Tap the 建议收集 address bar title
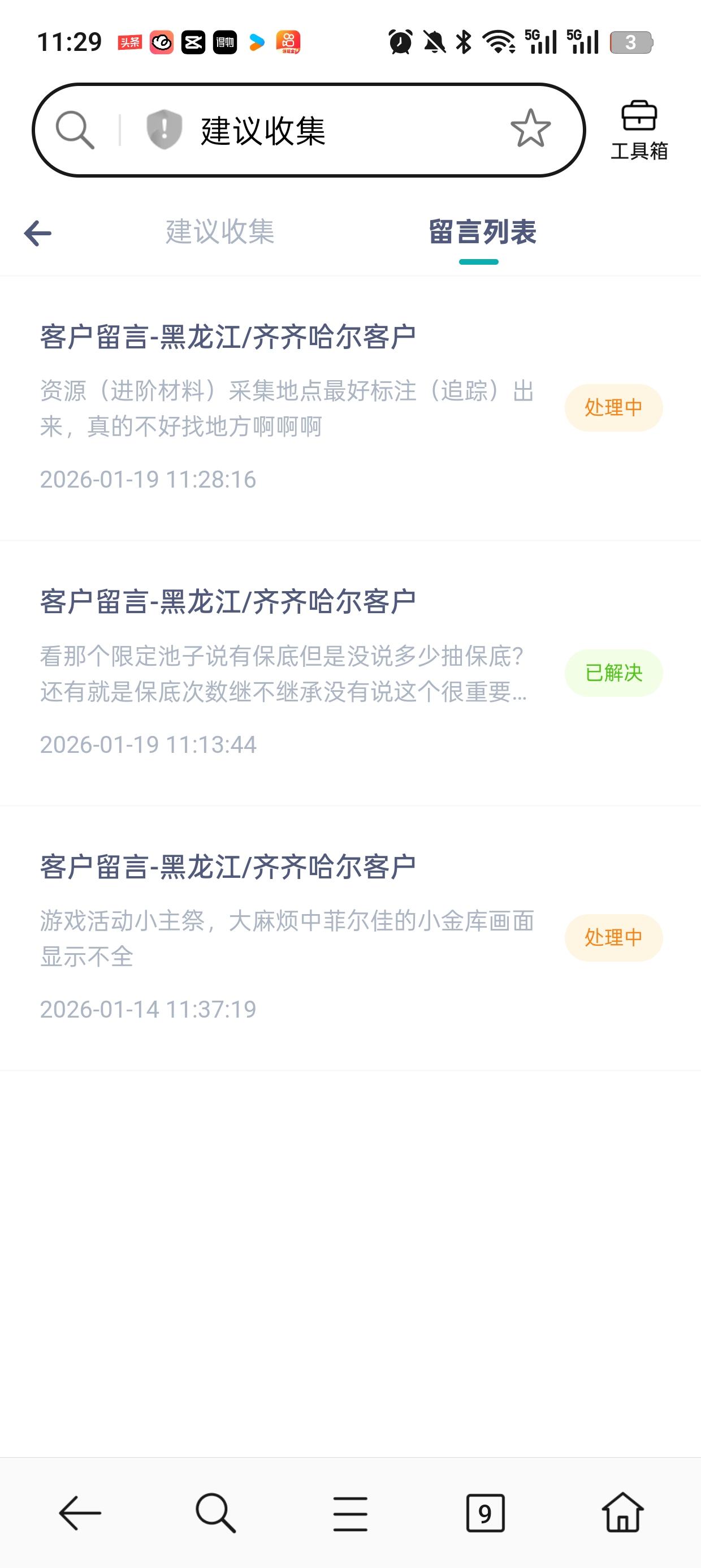The width and height of the screenshot is (701, 1568). tap(263, 130)
